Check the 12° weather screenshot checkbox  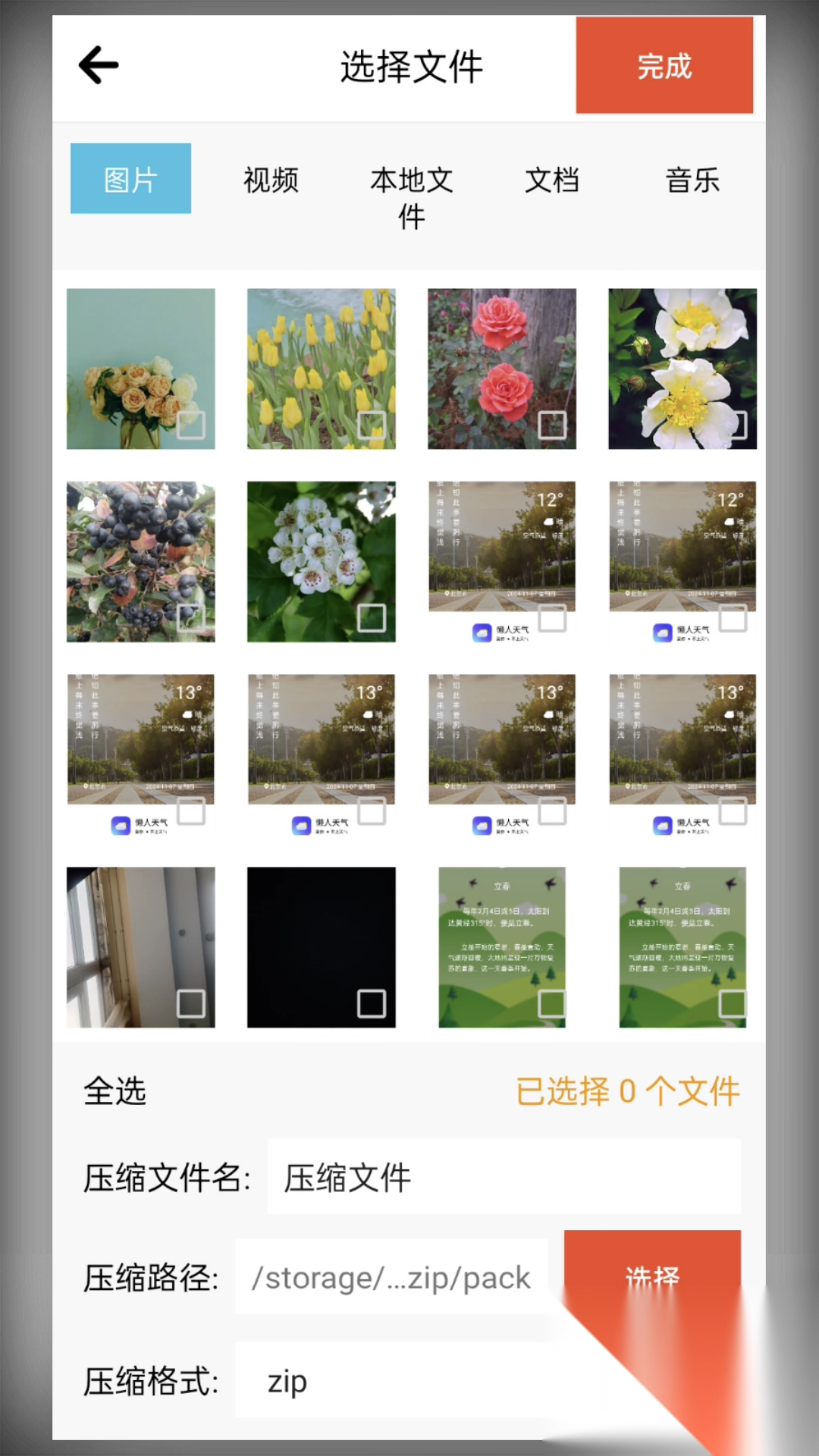(552, 620)
